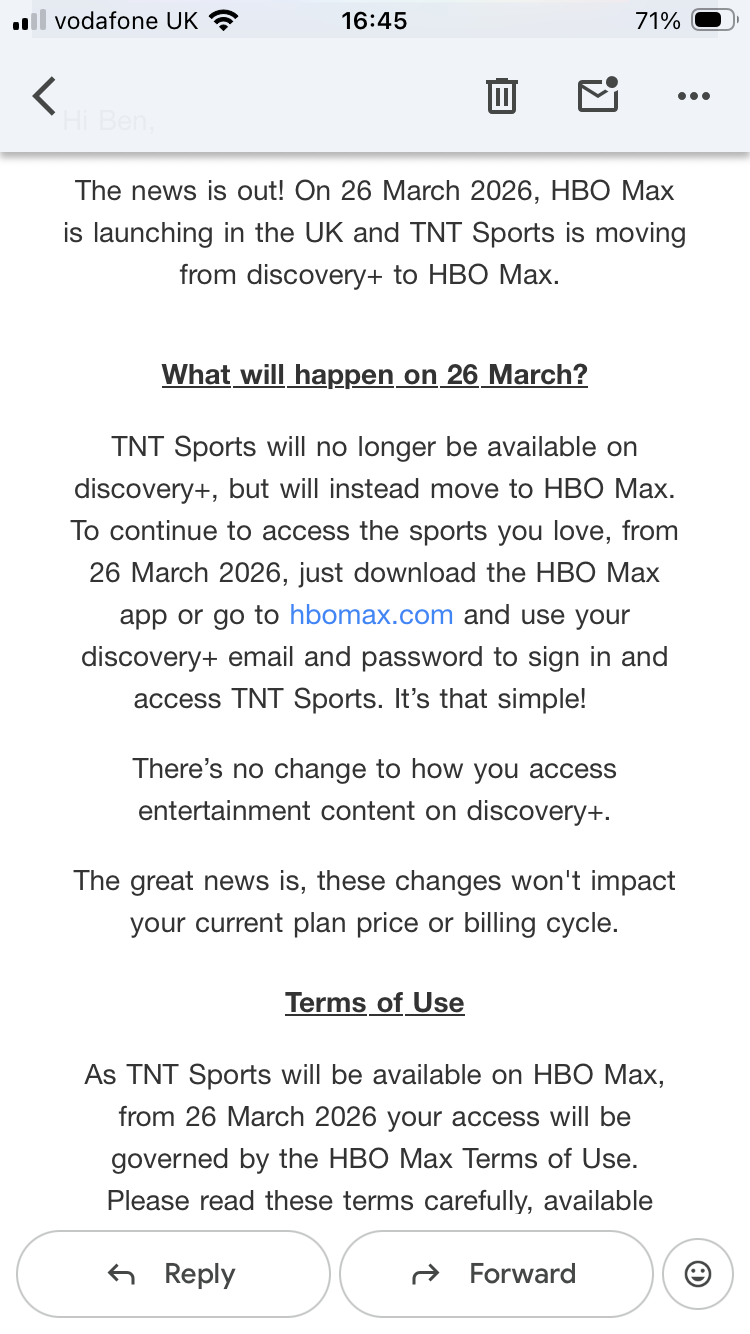Open the three-dot overflow menu

point(693,96)
